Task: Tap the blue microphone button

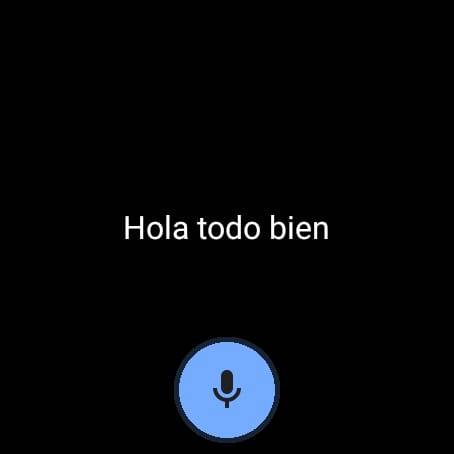Action: [x=227, y=389]
